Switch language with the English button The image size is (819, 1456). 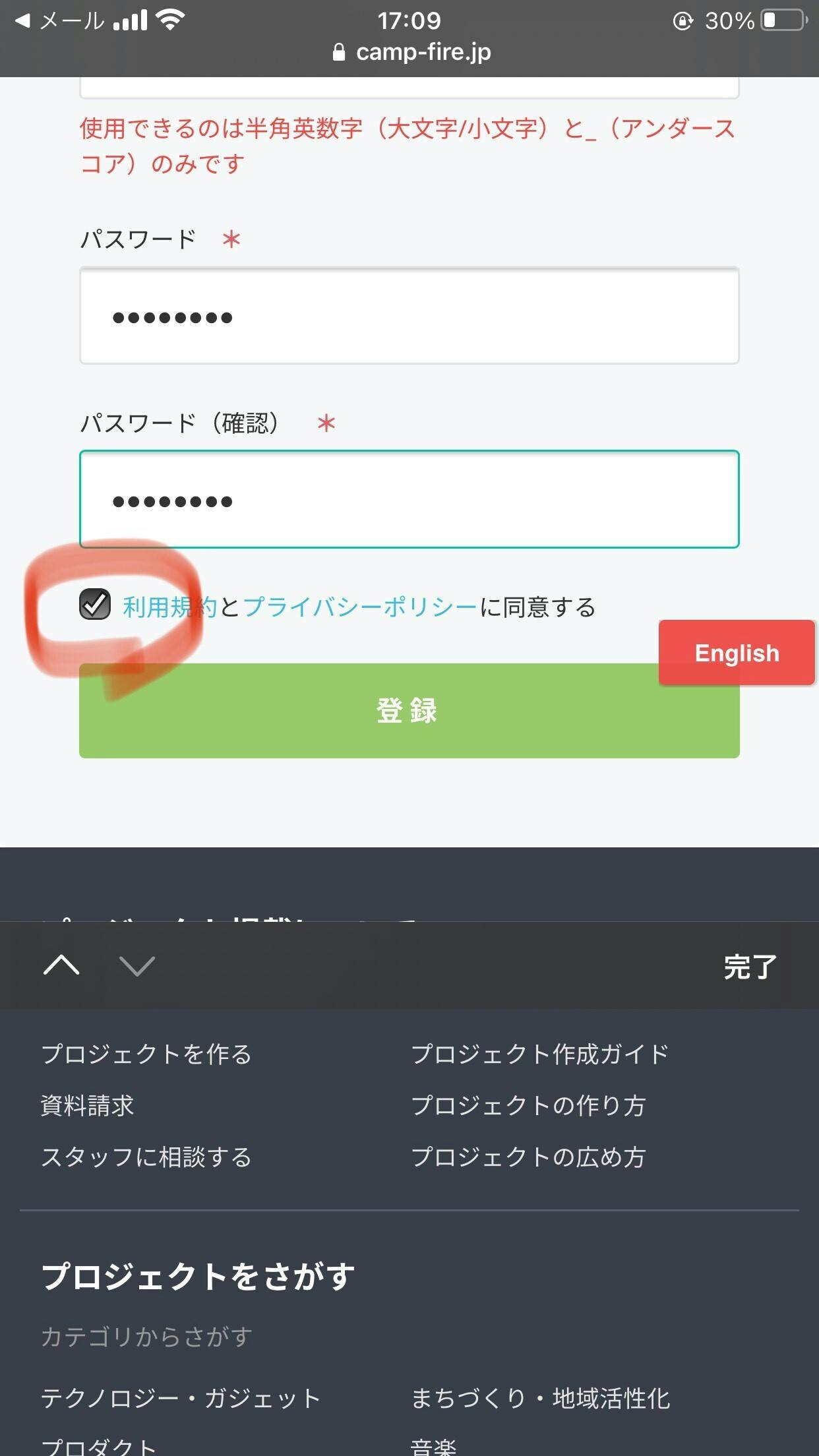click(x=737, y=653)
